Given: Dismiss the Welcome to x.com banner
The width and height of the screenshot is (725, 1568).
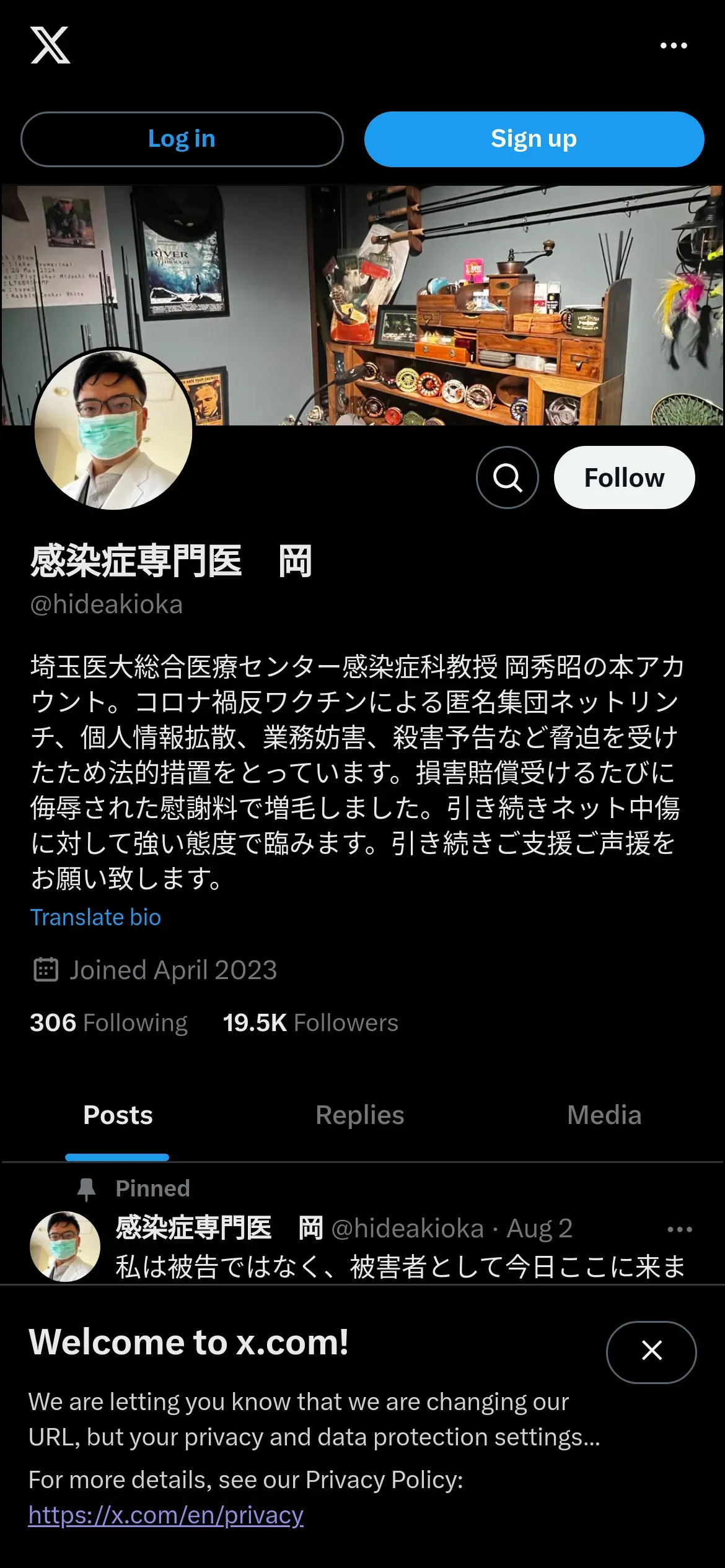Looking at the screenshot, I should point(651,1350).
